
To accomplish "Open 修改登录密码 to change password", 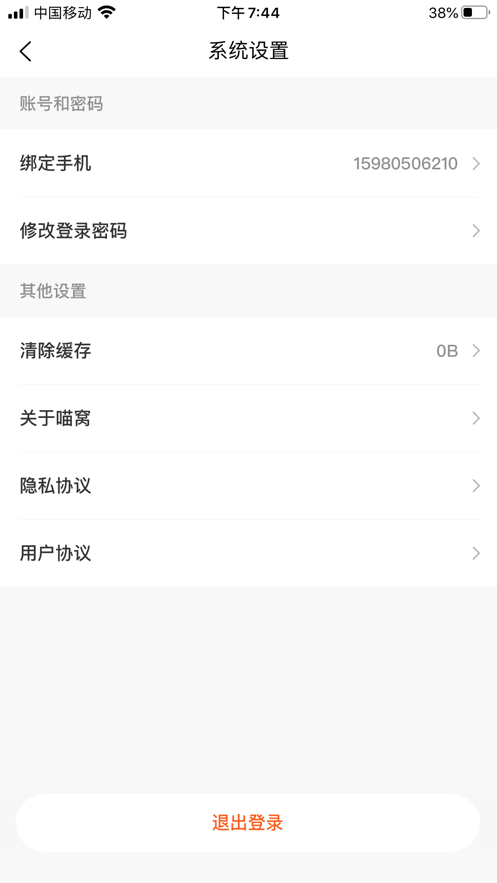I will point(248,231).
